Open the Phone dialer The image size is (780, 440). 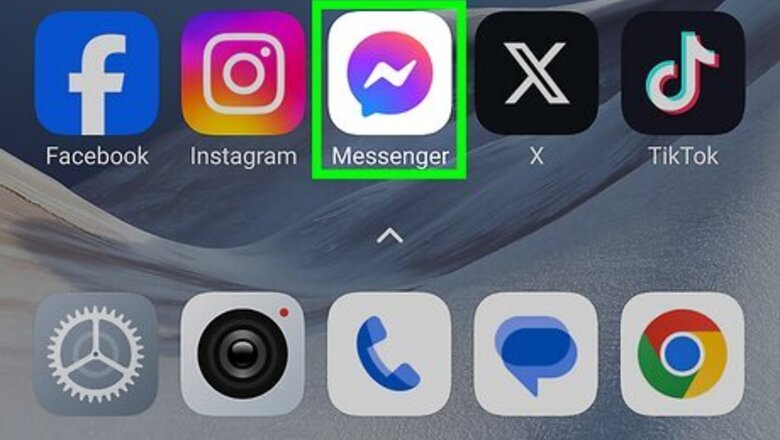pos(390,354)
